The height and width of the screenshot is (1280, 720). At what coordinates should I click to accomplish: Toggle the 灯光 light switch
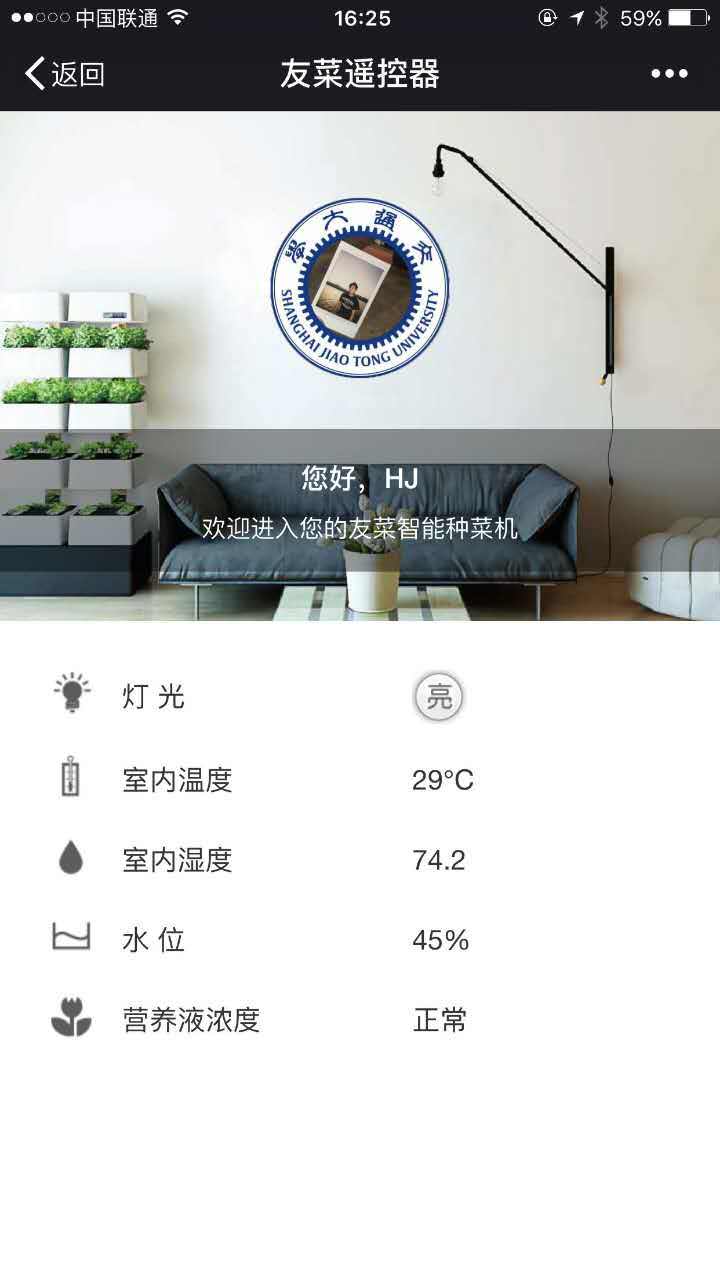point(439,697)
